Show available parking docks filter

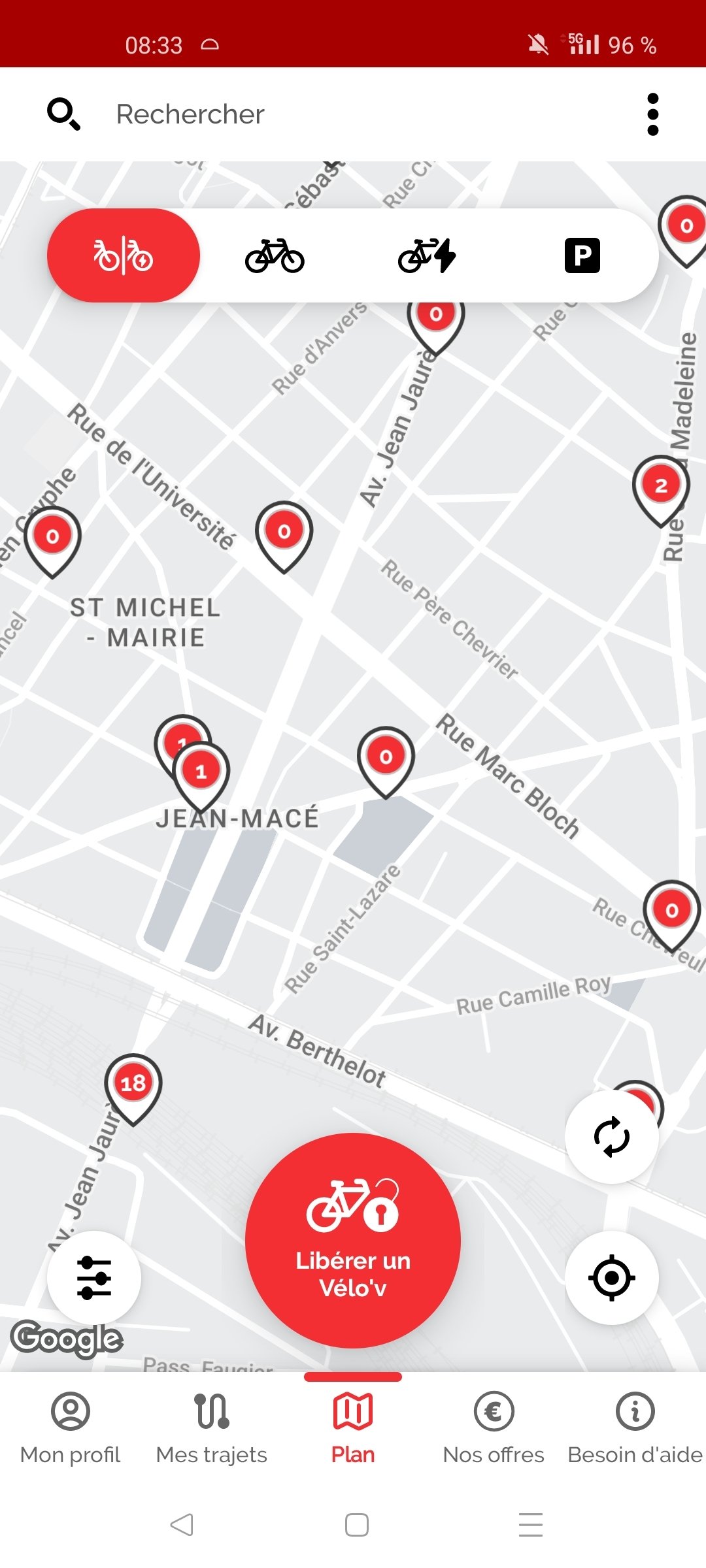[x=582, y=255]
